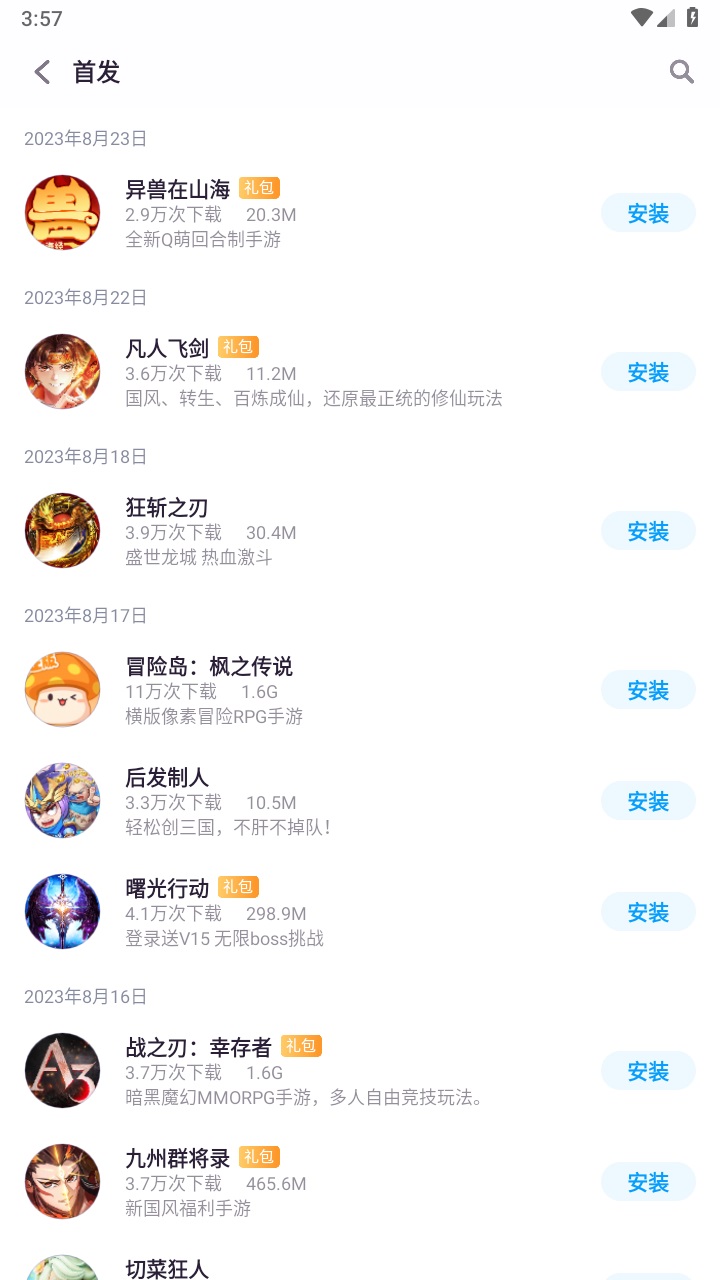Viewport: 720px width, 1280px height.
Task: Tap the 凡人飞剑 app icon
Action: 62,371
